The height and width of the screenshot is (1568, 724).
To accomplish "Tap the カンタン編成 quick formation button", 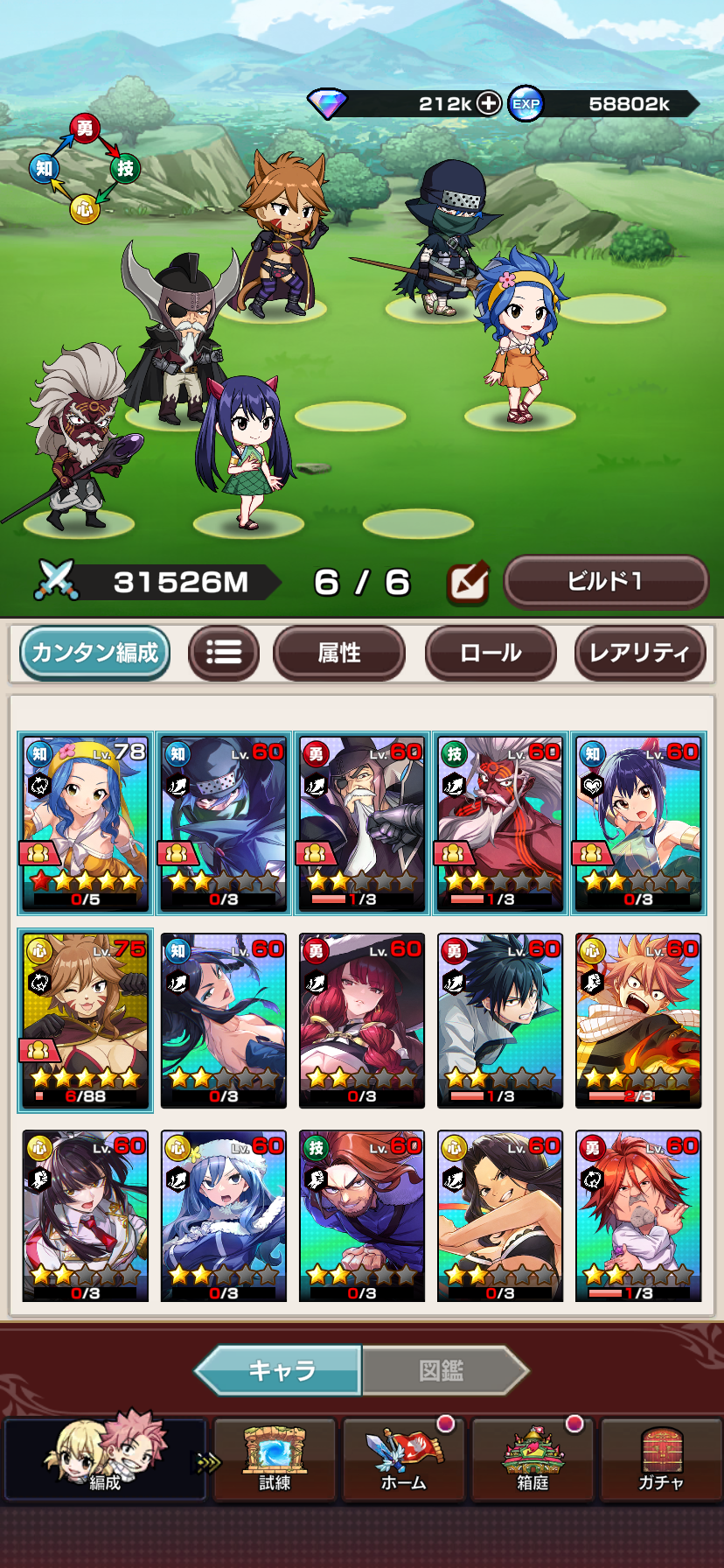I will pyautogui.click(x=94, y=653).
